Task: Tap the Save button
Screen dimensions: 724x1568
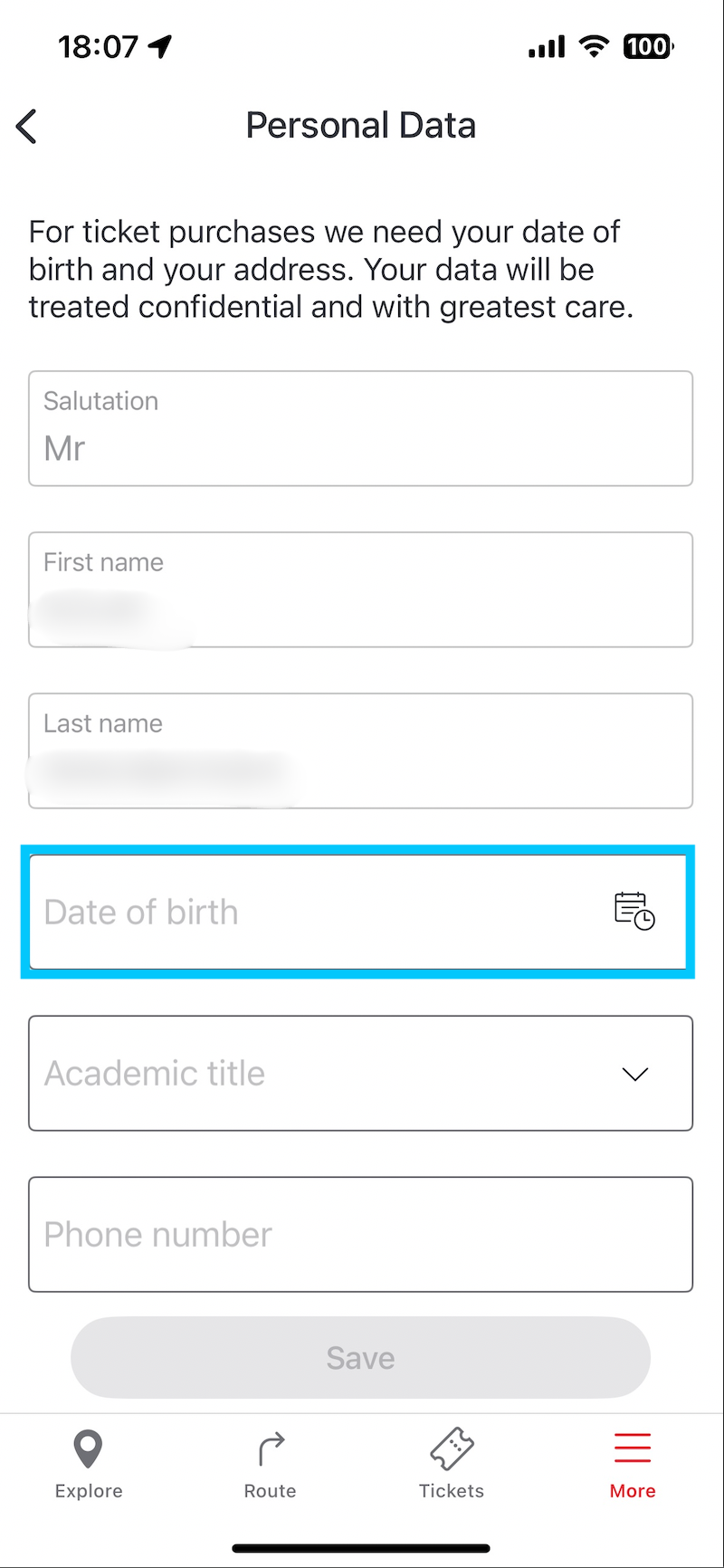Action: click(x=361, y=1357)
